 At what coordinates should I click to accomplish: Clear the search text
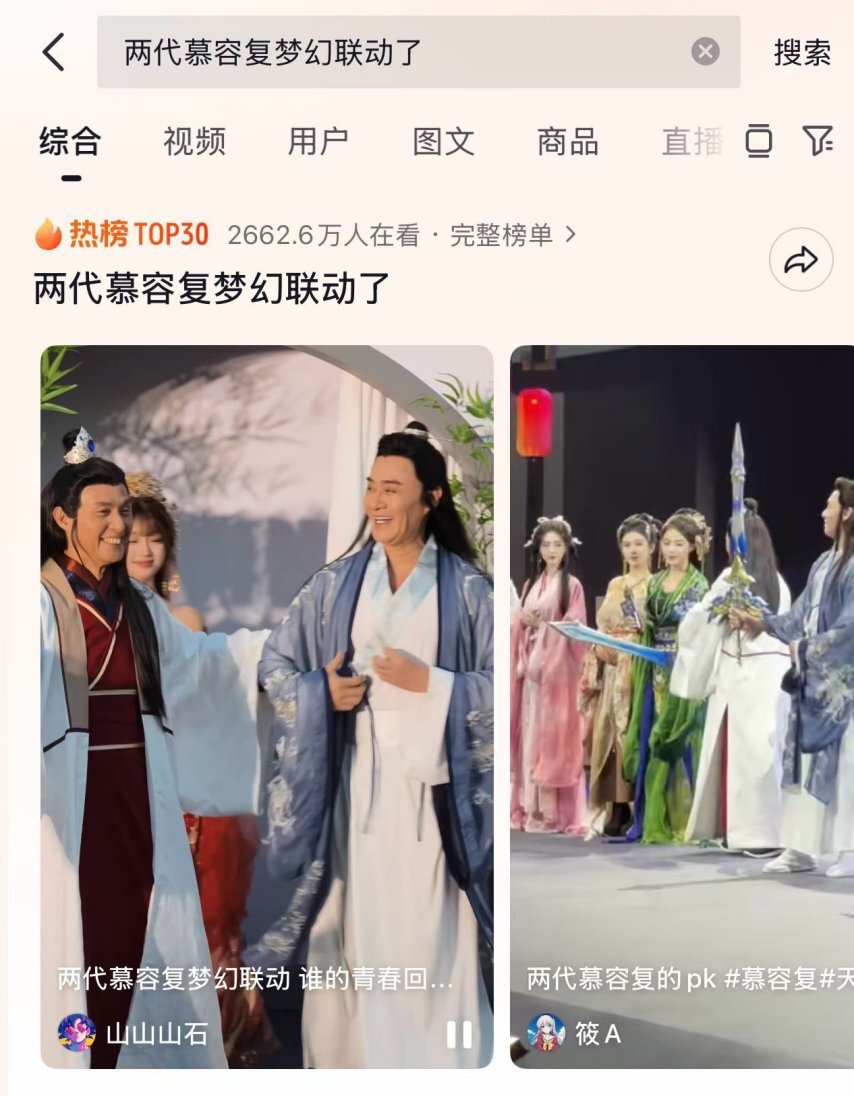pyautogui.click(x=705, y=52)
